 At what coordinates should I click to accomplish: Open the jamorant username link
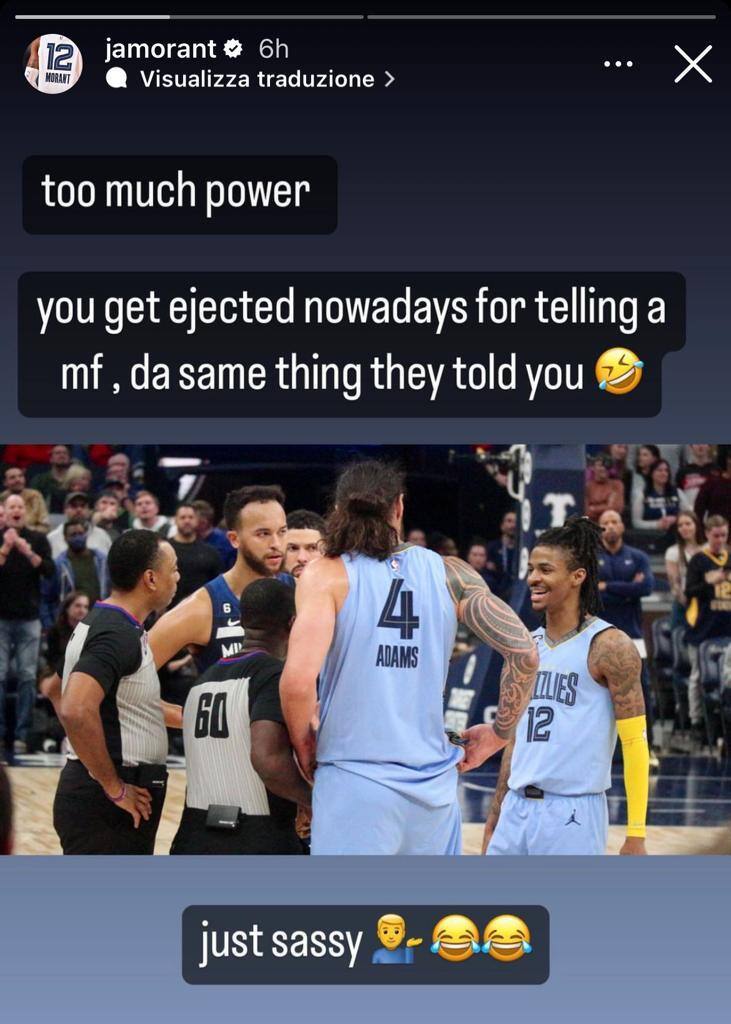tap(160, 48)
